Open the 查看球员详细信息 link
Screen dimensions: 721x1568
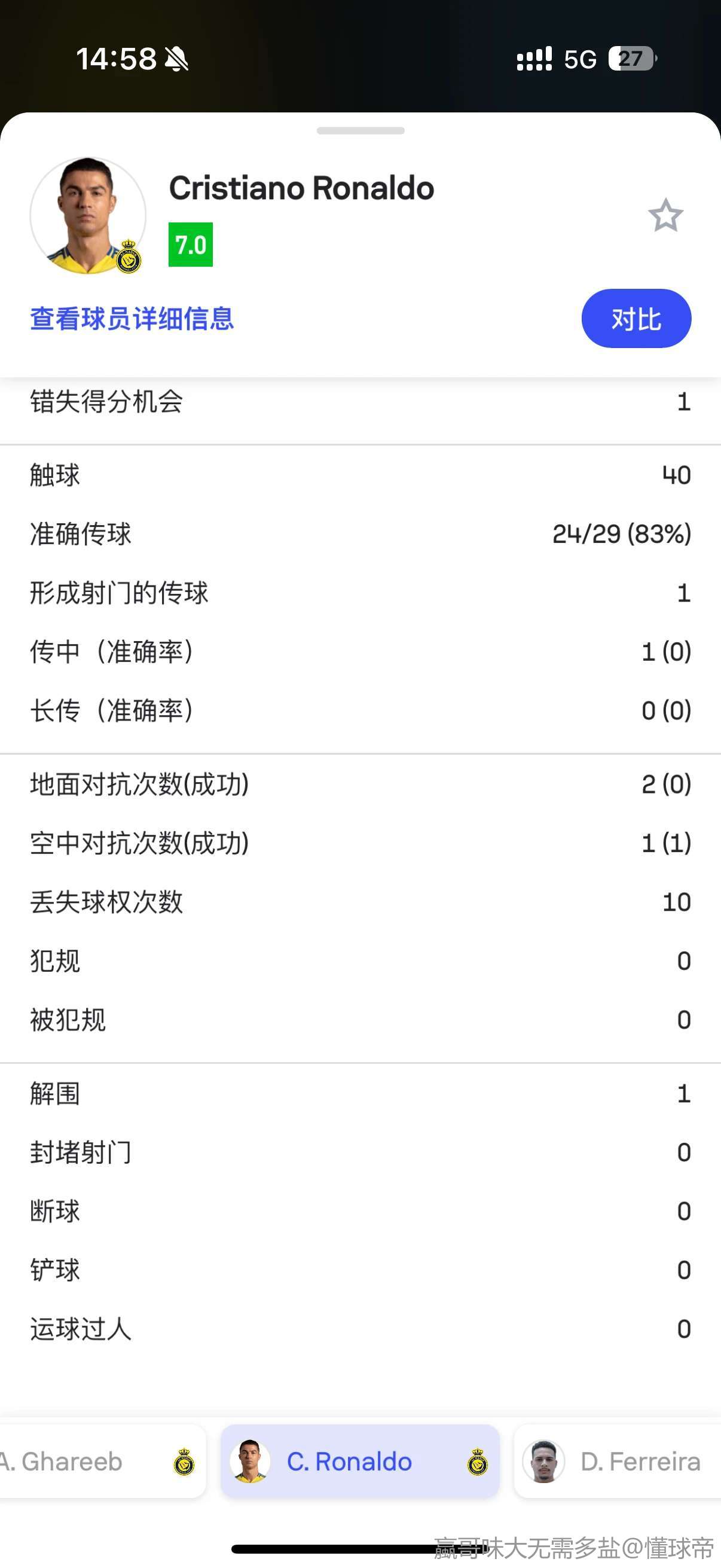tap(132, 318)
